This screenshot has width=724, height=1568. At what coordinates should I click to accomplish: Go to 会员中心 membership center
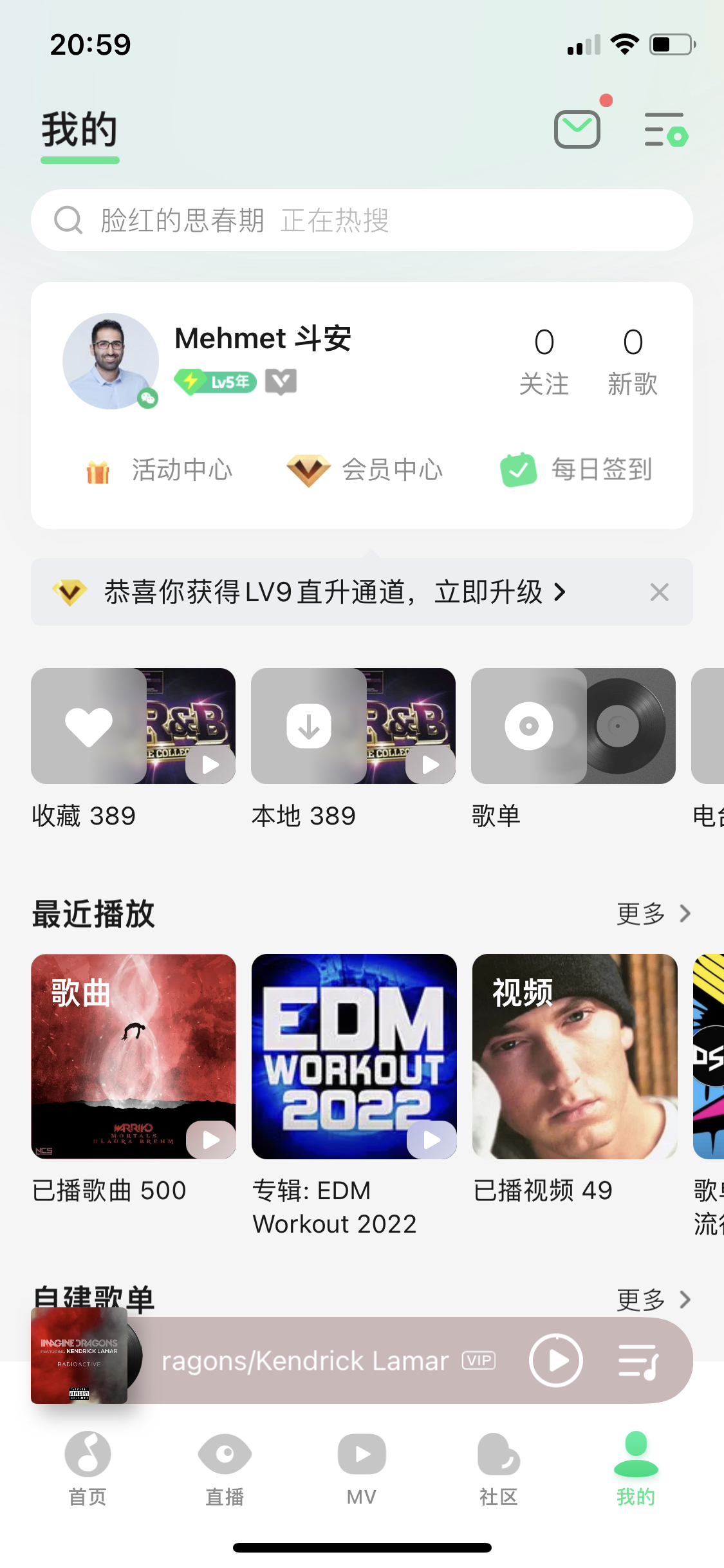365,470
